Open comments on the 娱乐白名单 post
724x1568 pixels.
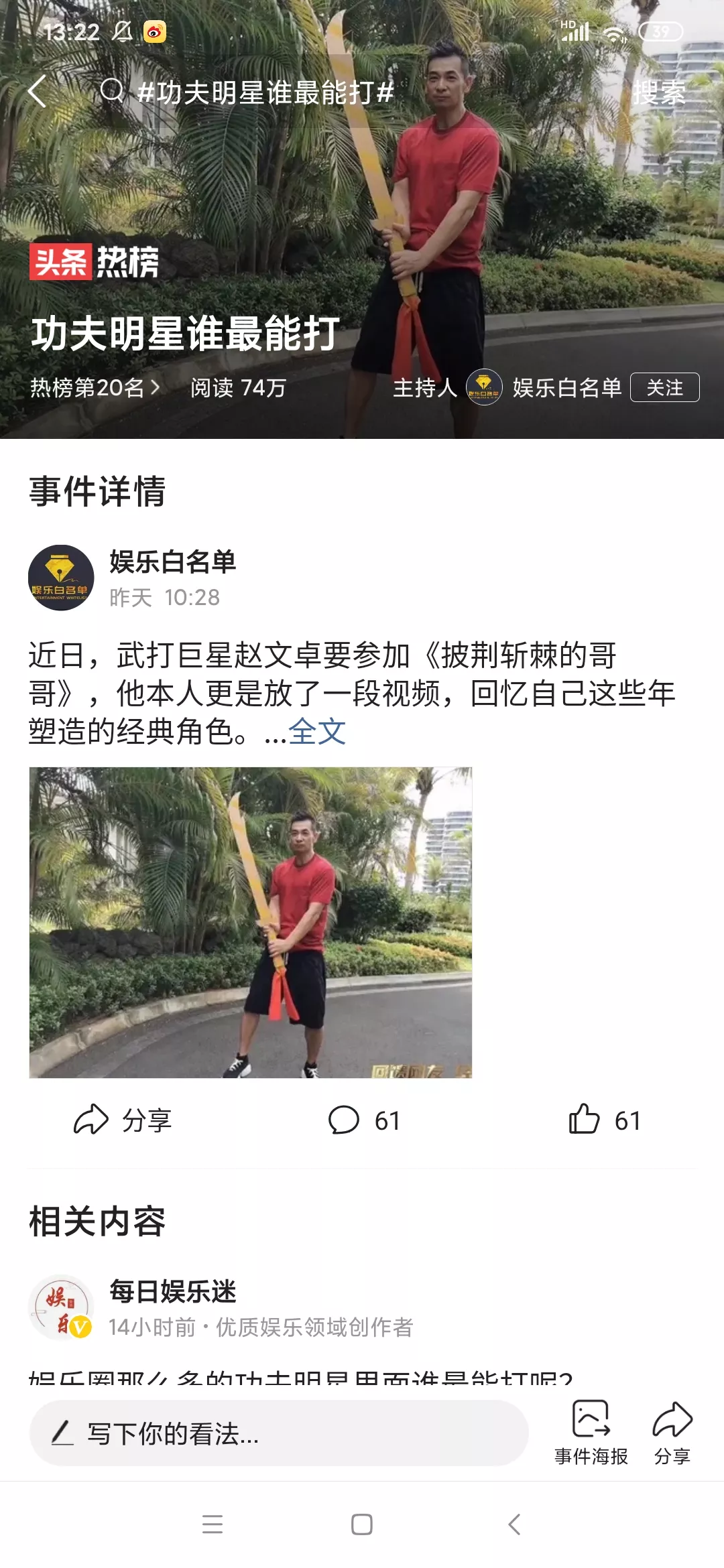point(363,1120)
